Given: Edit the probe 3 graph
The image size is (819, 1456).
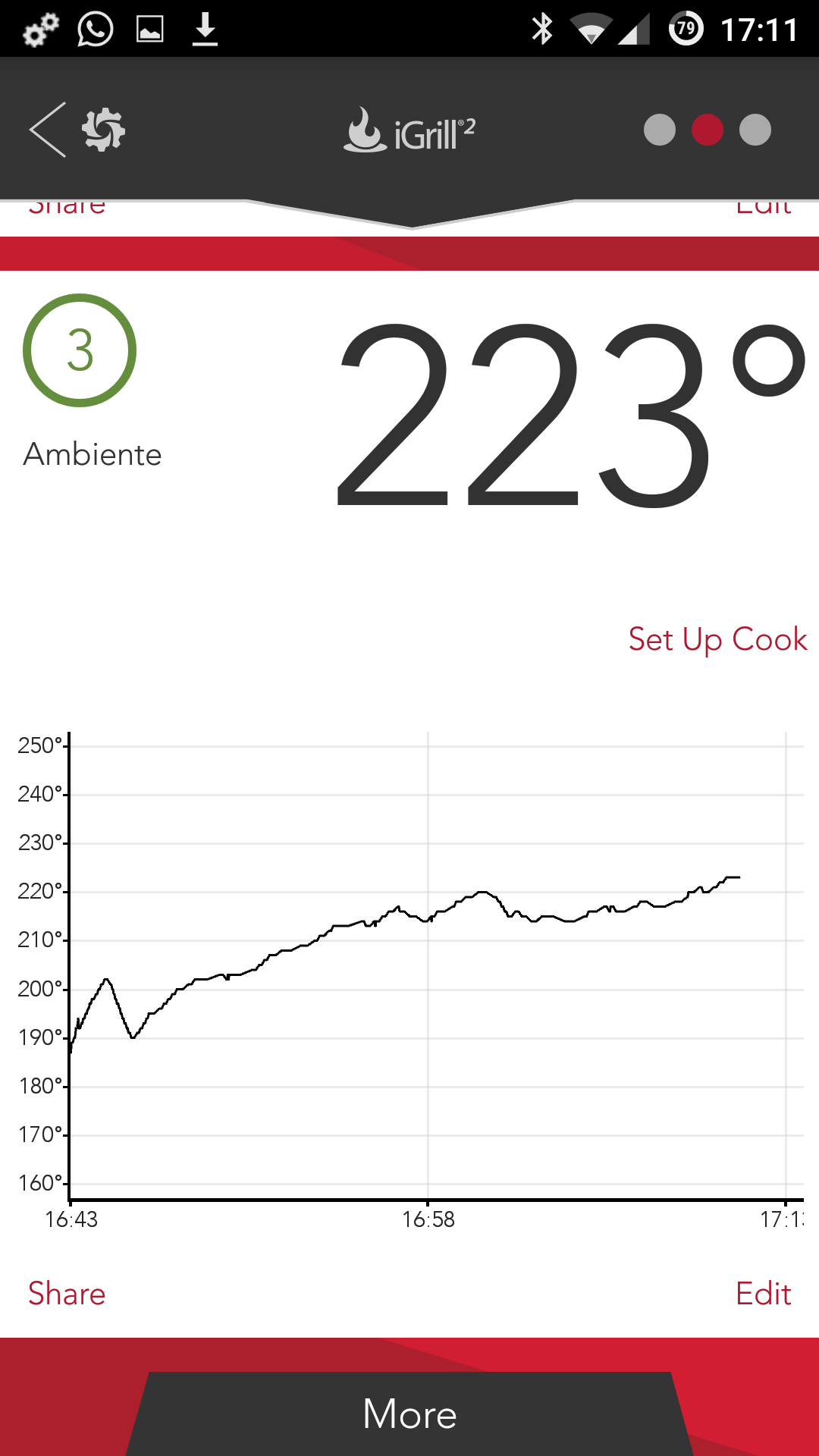Looking at the screenshot, I should pyautogui.click(x=763, y=1294).
